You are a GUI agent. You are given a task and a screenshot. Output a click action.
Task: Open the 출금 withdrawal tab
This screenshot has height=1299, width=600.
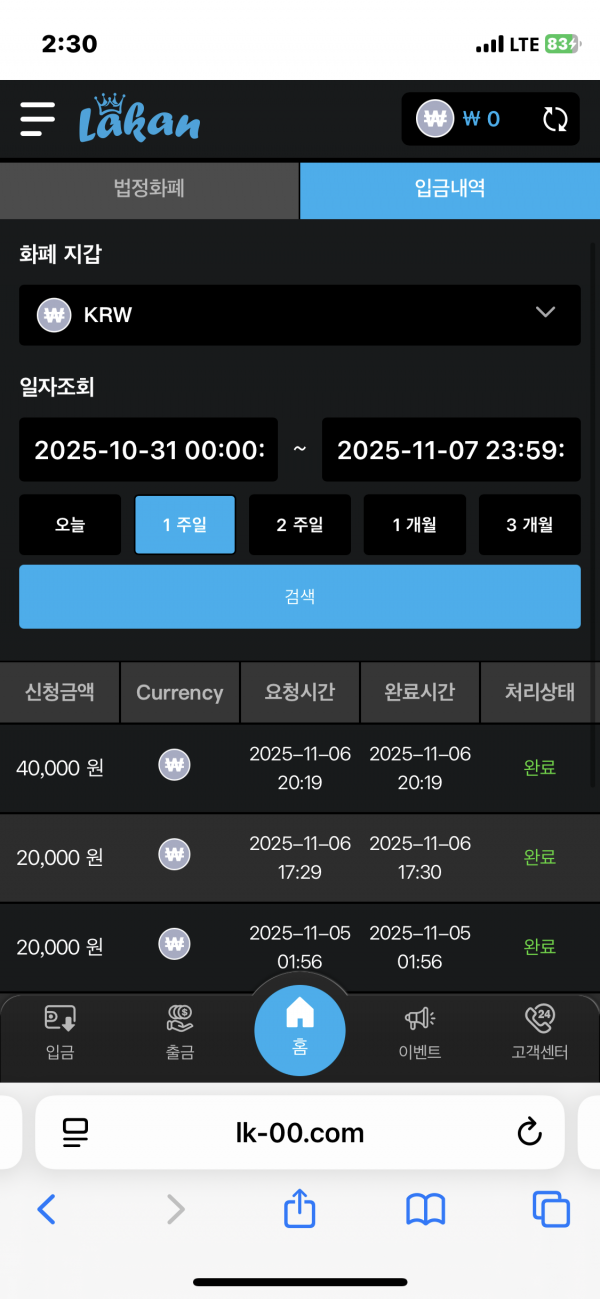(180, 1033)
